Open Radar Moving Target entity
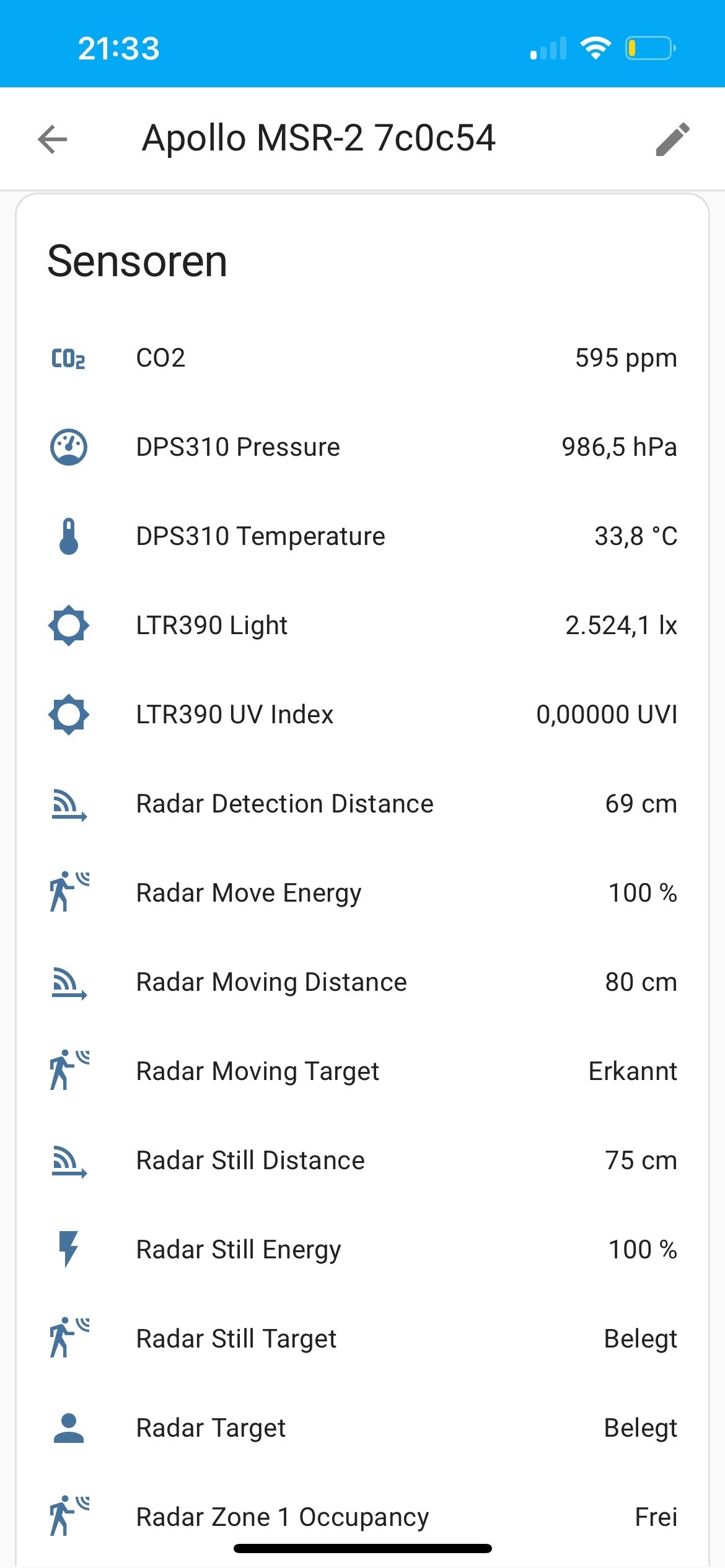725x1568 pixels. (362, 1071)
